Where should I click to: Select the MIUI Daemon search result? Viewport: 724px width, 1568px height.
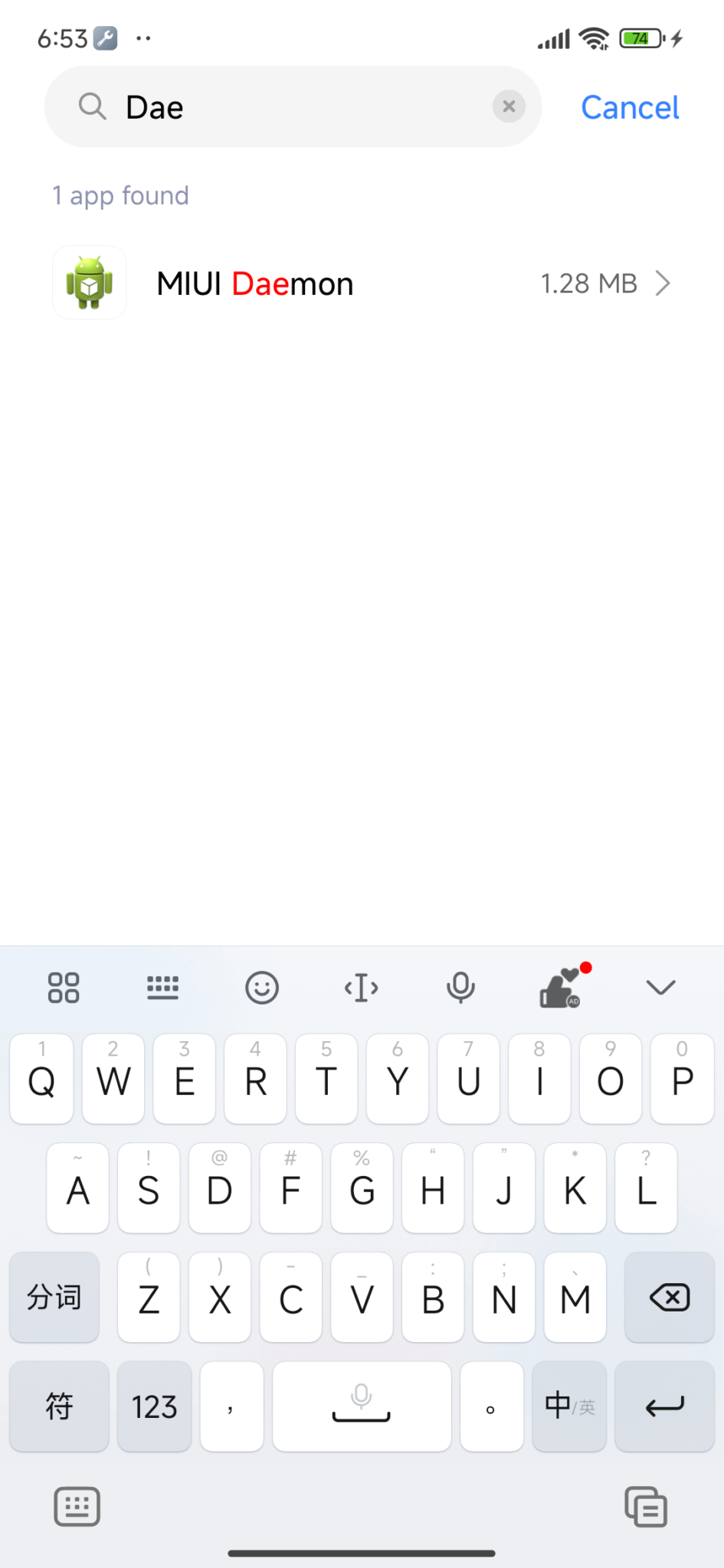[306, 283]
